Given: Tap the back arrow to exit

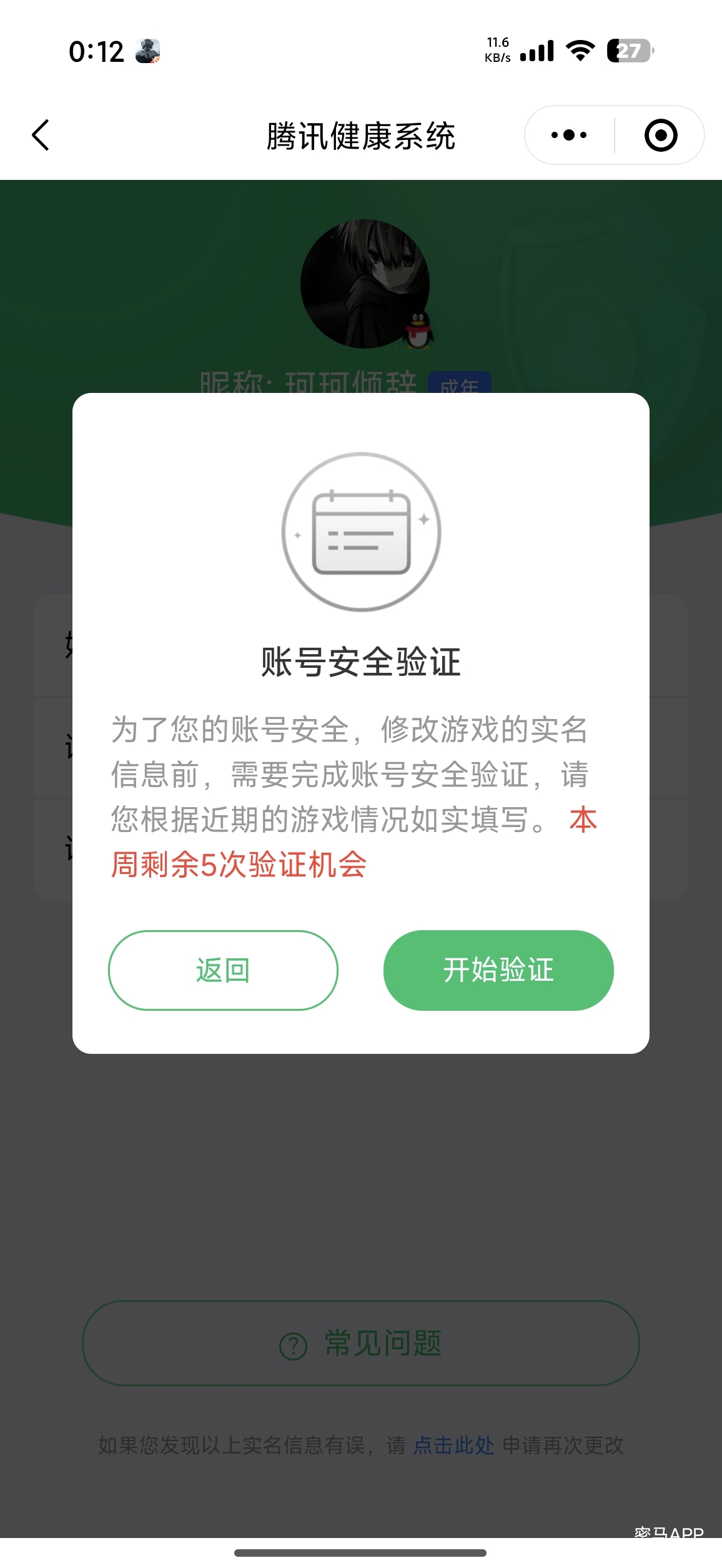Looking at the screenshot, I should tap(40, 135).
